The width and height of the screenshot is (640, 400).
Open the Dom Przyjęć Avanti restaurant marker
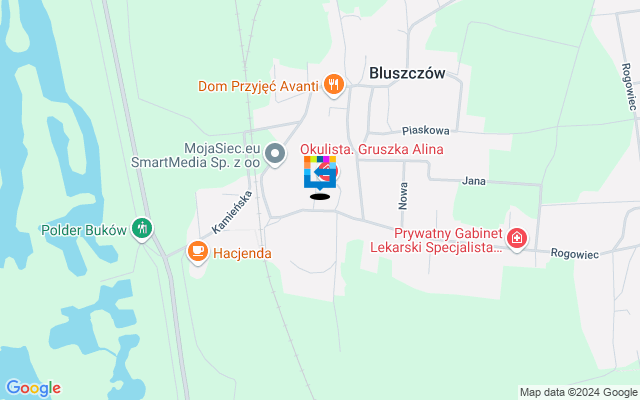click(335, 85)
